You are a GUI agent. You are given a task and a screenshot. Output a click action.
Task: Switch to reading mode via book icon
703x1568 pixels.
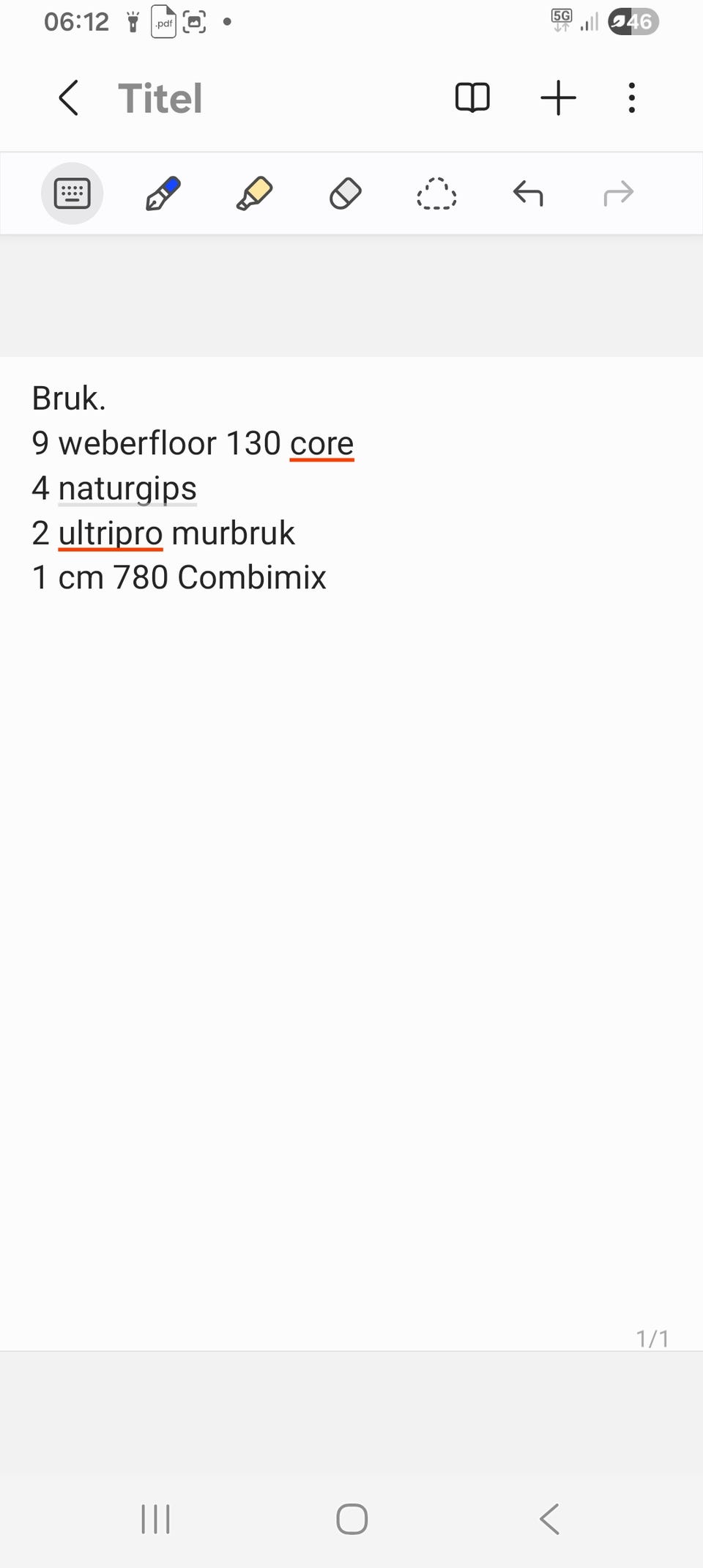(x=472, y=97)
